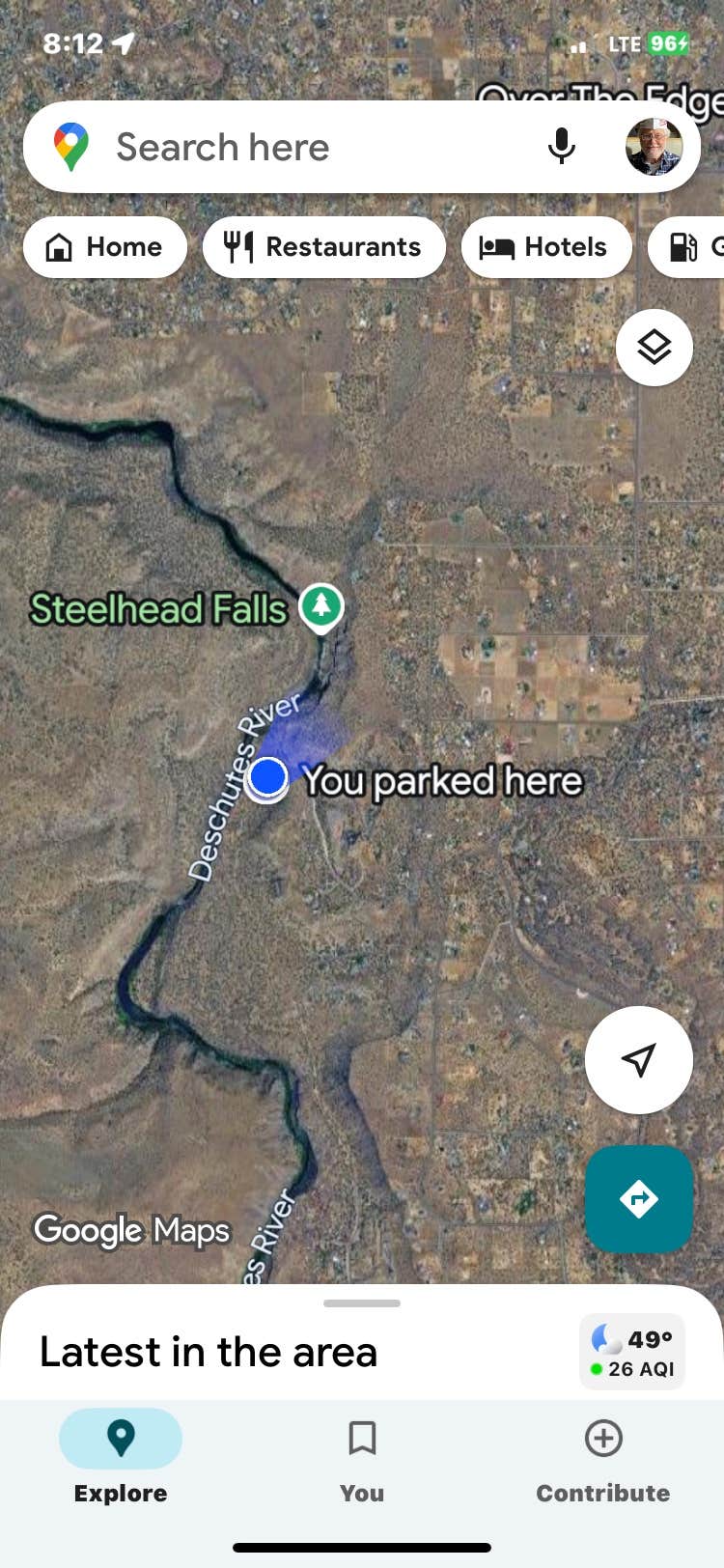Open map layers button
The width and height of the screenshot is (724, 1568).
[x=654, y=348]
